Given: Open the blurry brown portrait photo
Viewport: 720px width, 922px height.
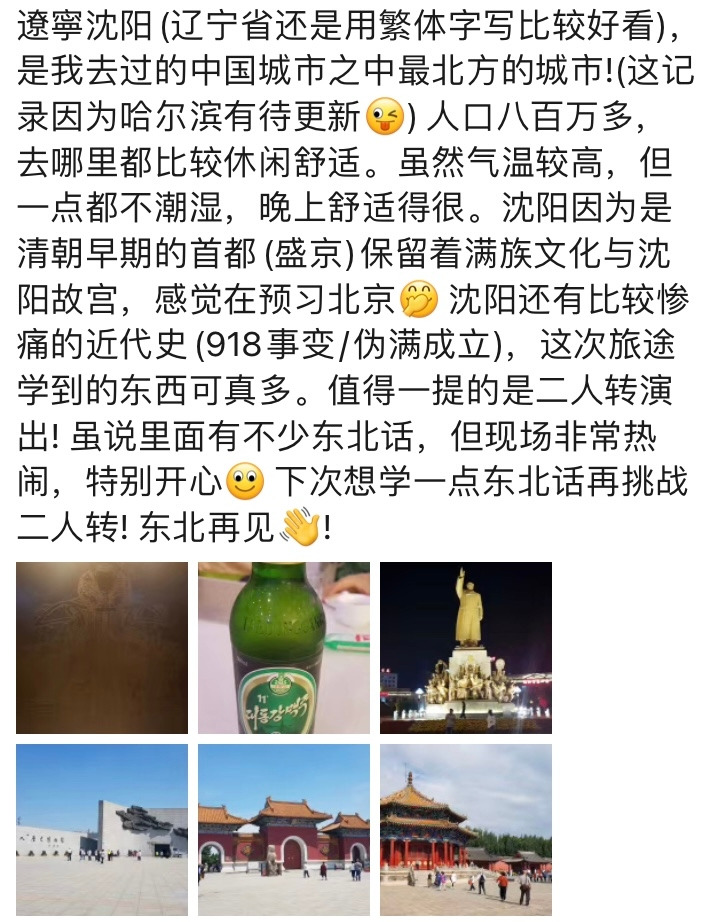Looking at the screenshot, I should pos(102,647).
